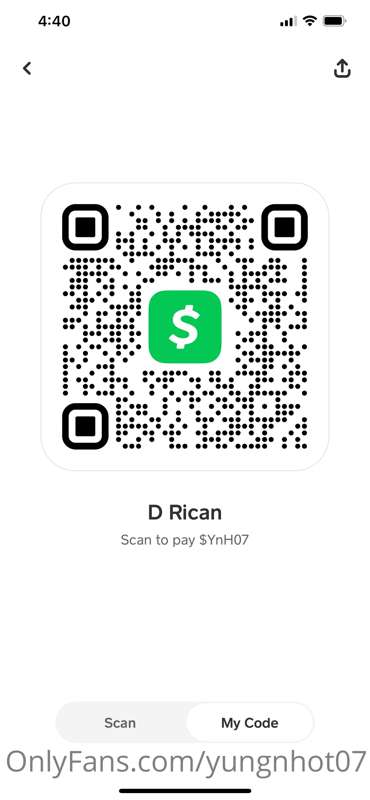Screen dimensions: 370x800
Task: Switch to the Scan tab
Action: coord(120,722)
